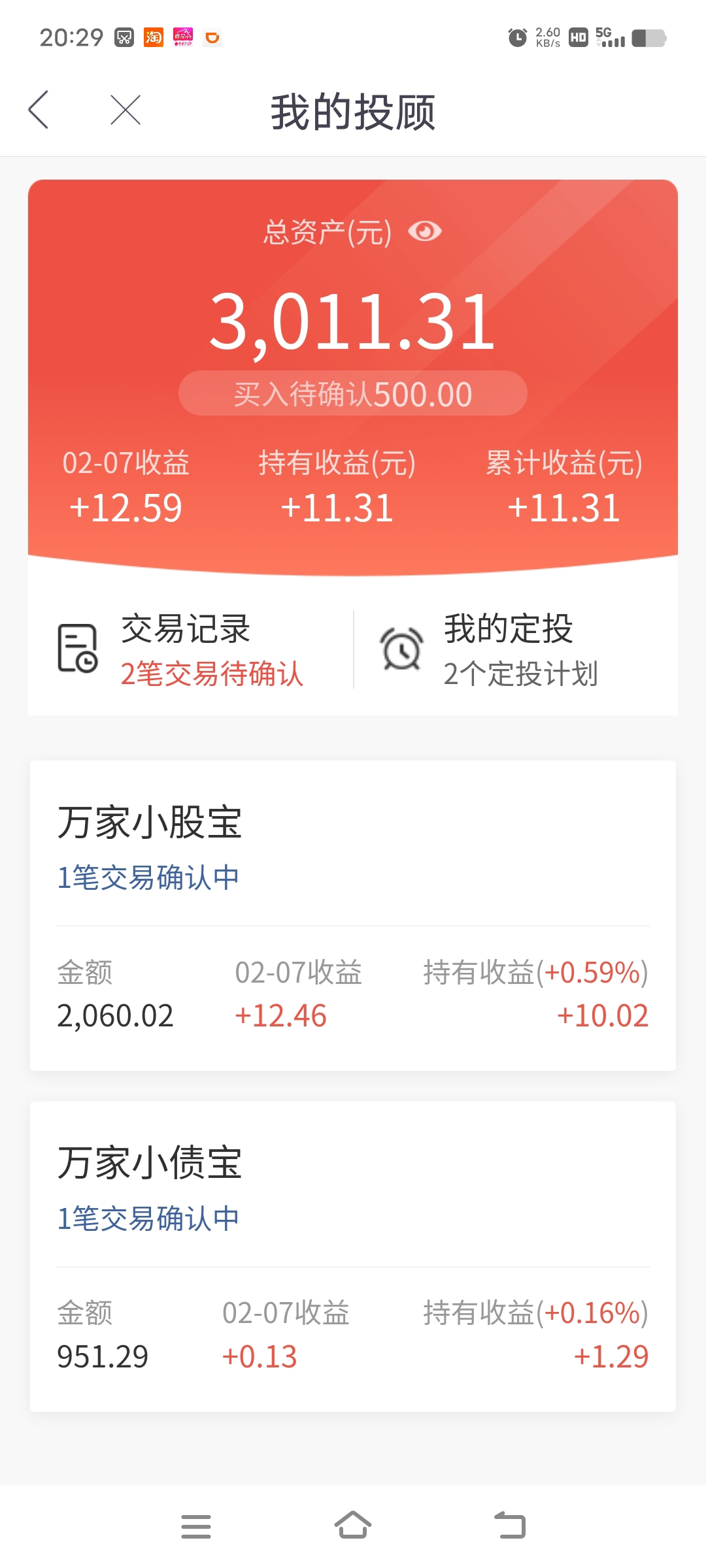
Task: Go back using the header arrow
Action: pyautogui.click(x=39, y=110)
